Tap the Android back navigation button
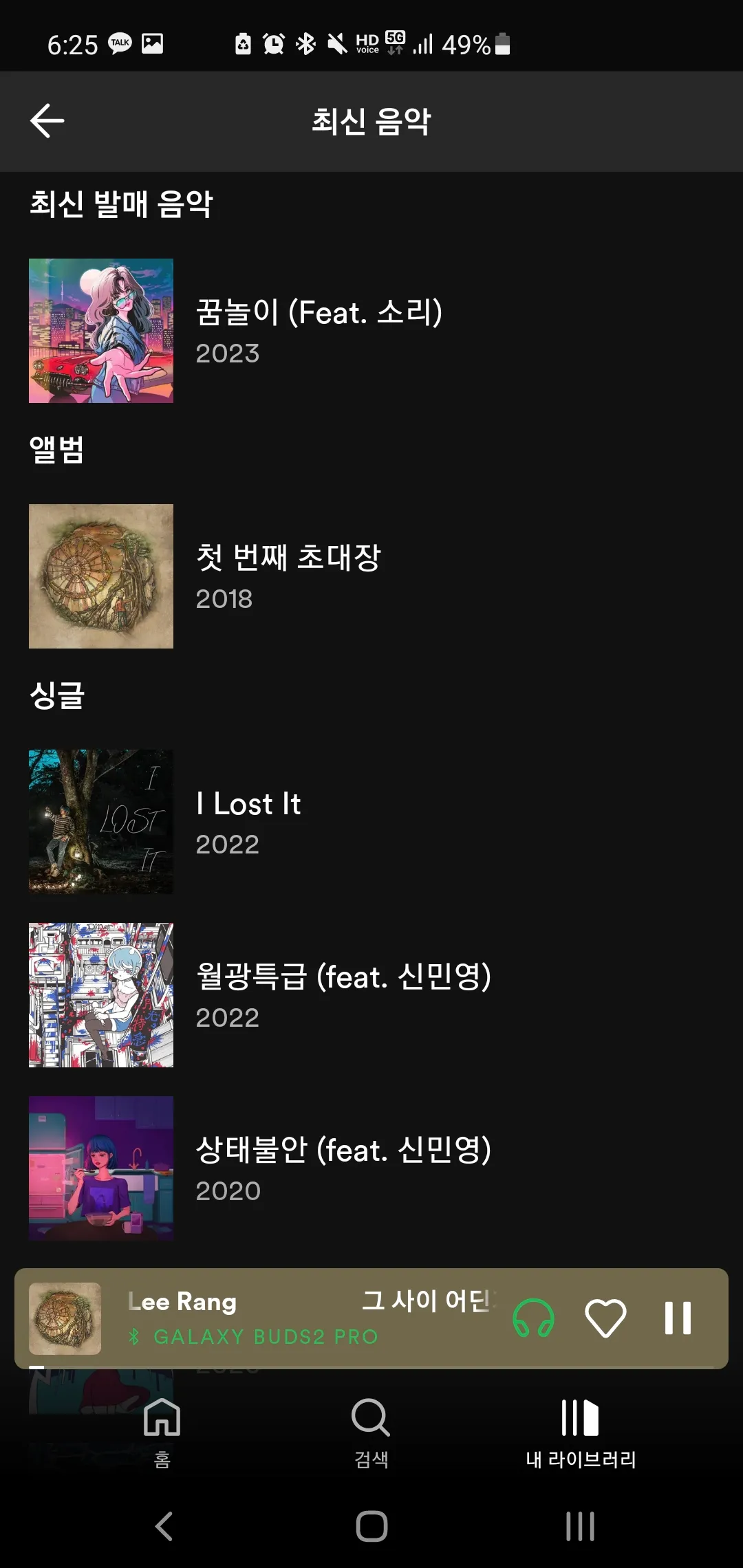 (x=163, y=1524)
